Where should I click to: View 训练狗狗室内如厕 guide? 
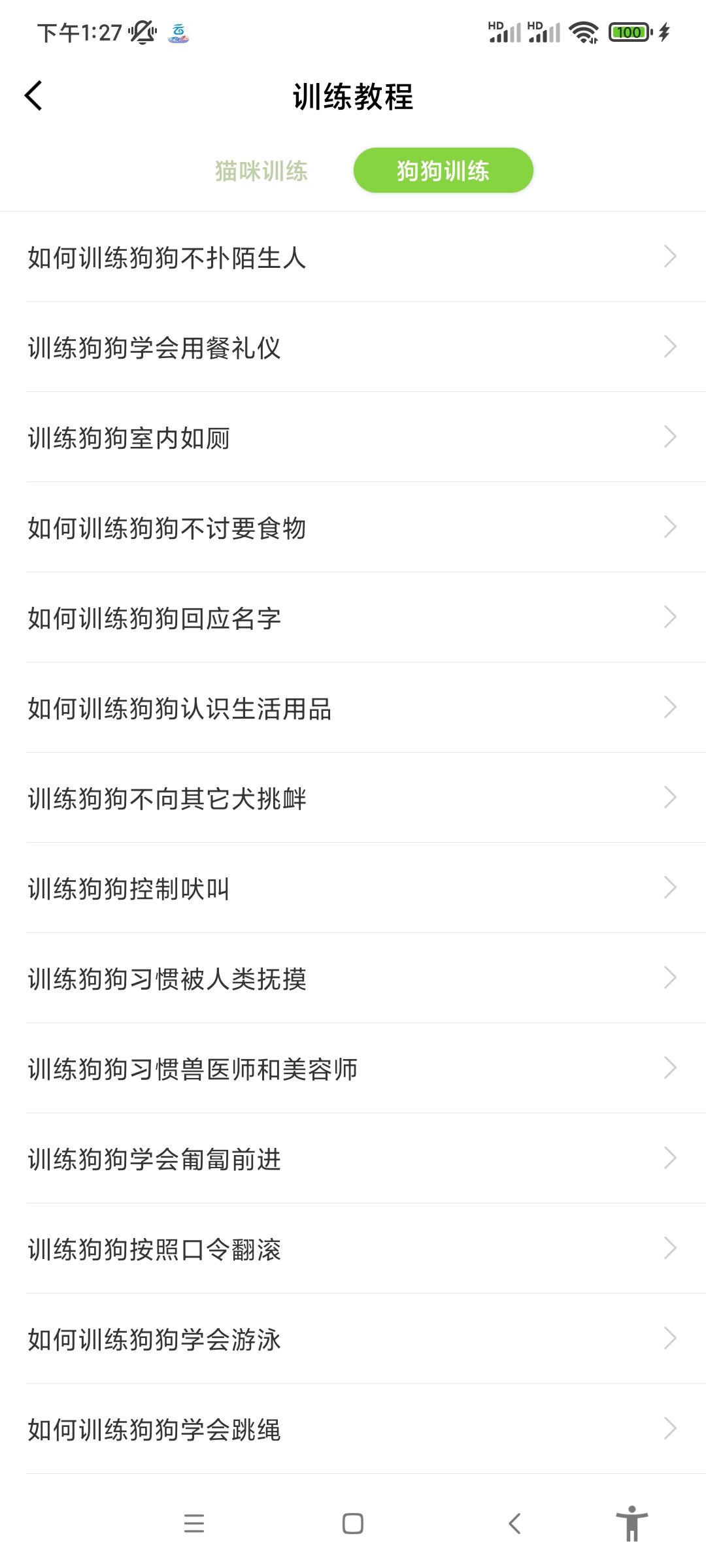(353, 438)
